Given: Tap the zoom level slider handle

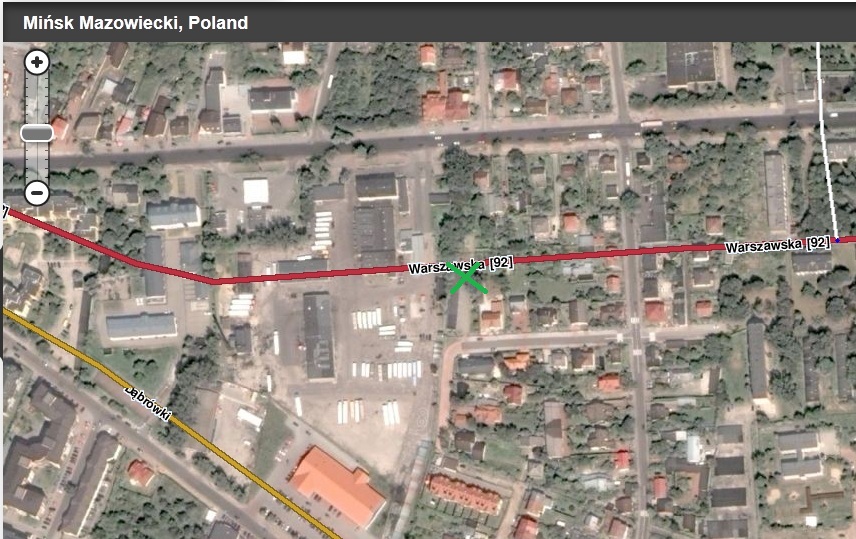Looking at the screenshot, I should [x=37, y=132].
